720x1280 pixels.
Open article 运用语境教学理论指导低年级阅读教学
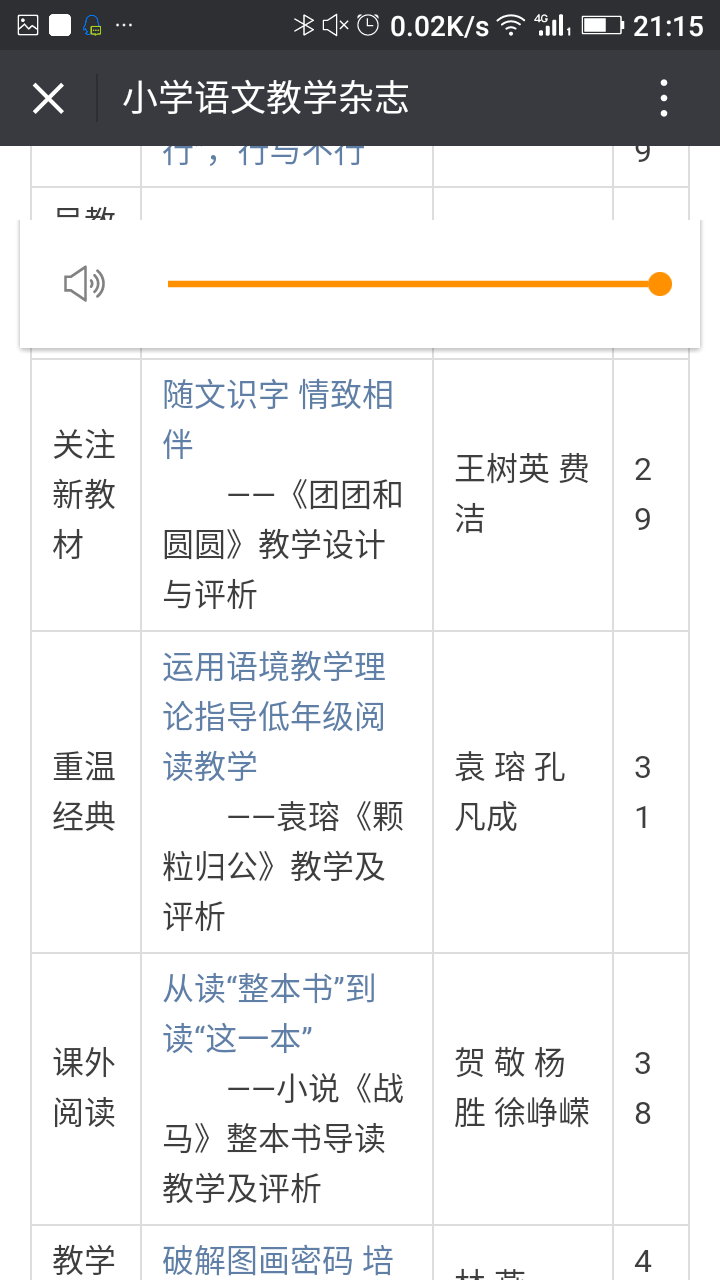[274, 717]
